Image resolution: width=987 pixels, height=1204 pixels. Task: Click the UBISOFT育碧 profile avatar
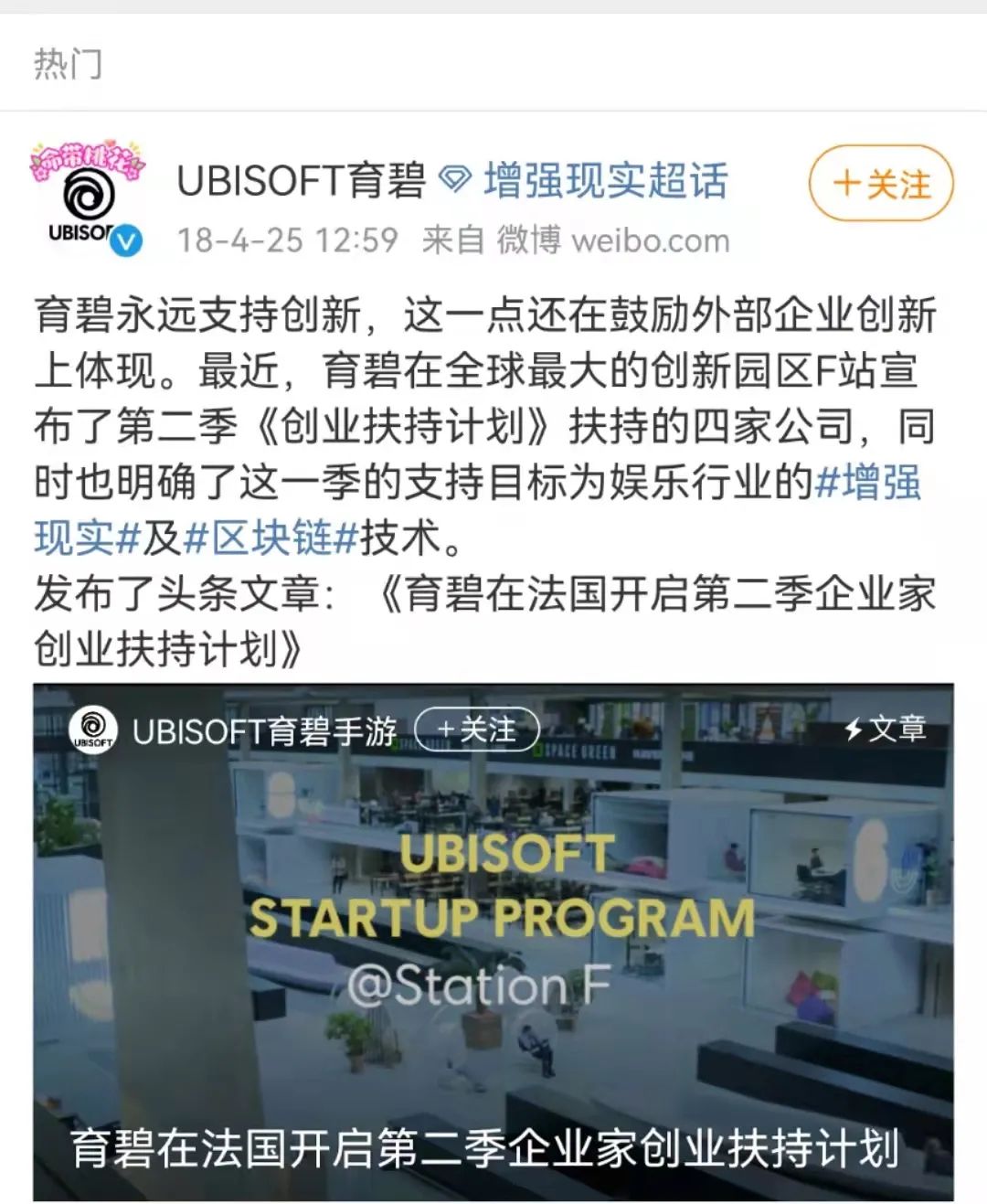click(x=90, y=194)
